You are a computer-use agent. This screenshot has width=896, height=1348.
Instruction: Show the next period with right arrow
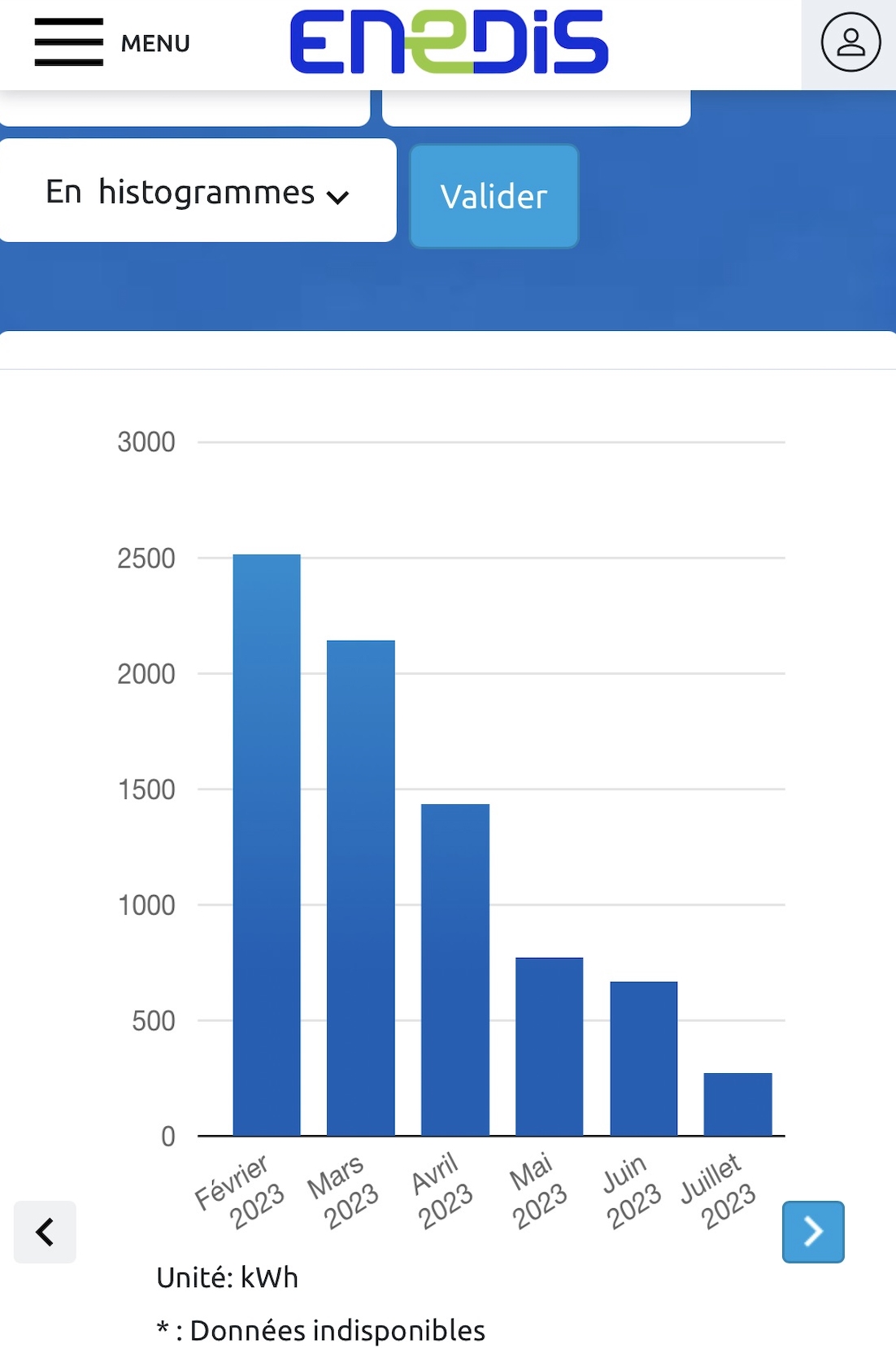(x=813, y=1232)
